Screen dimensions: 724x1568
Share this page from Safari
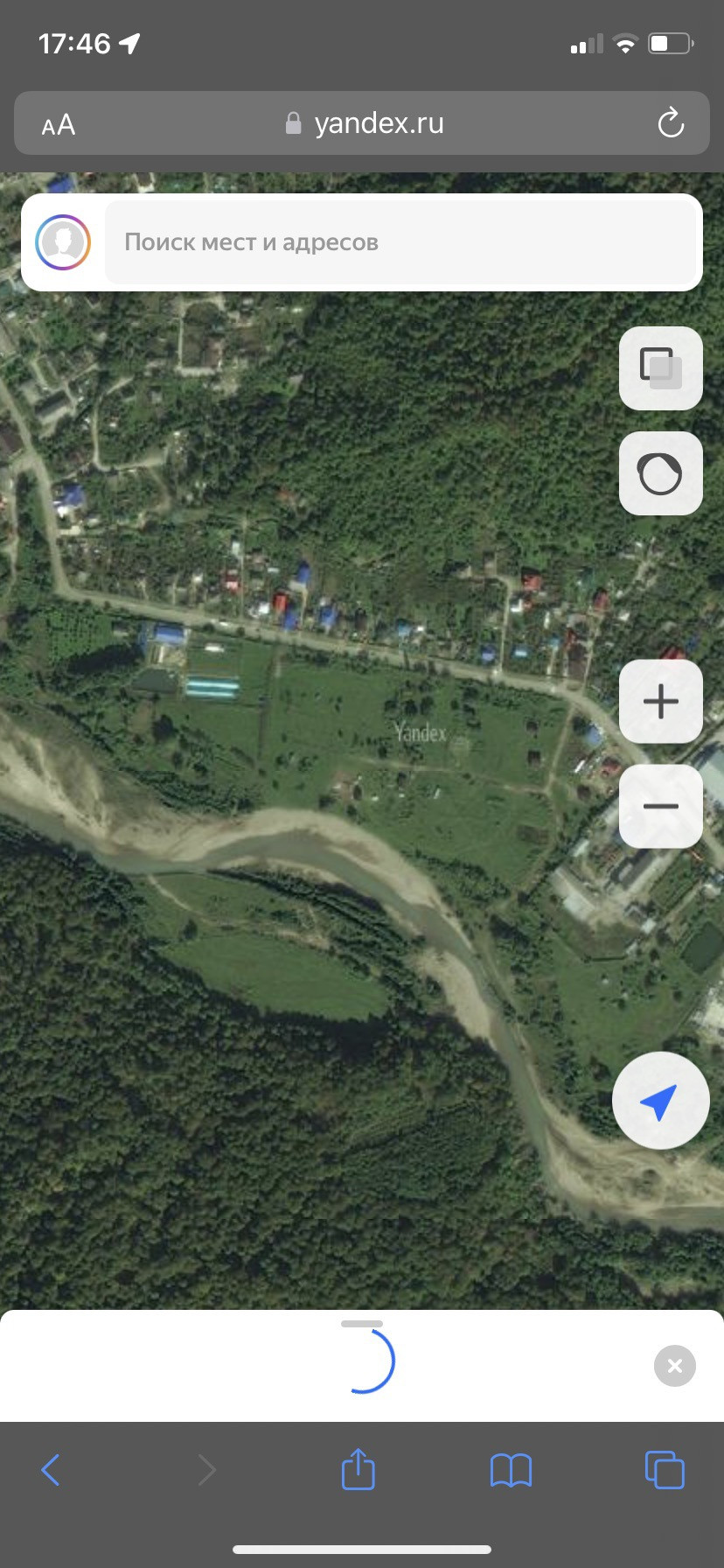(358, 1469)
